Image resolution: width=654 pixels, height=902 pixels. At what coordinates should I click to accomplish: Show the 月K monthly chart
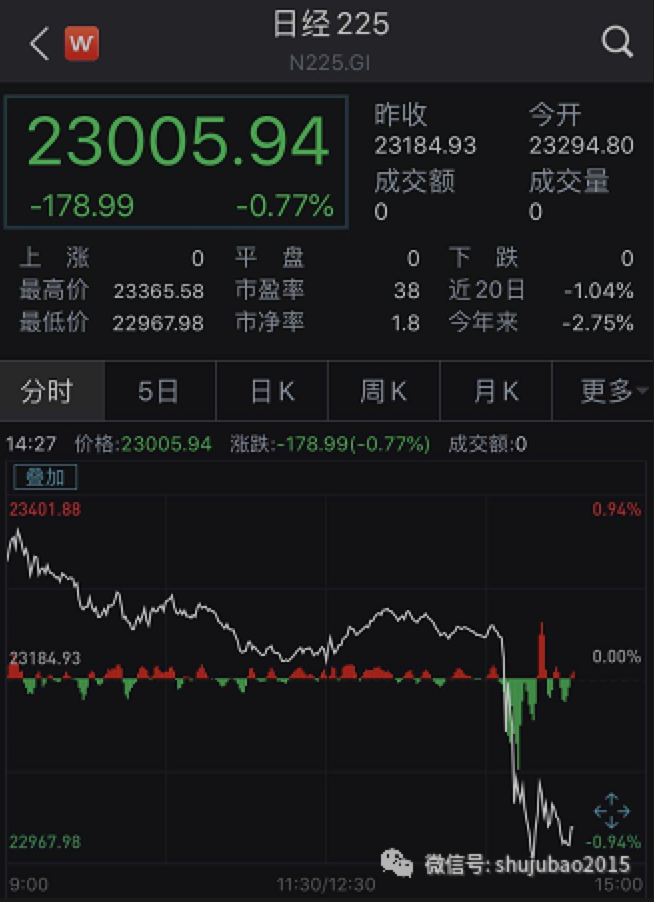pos(496,391)
